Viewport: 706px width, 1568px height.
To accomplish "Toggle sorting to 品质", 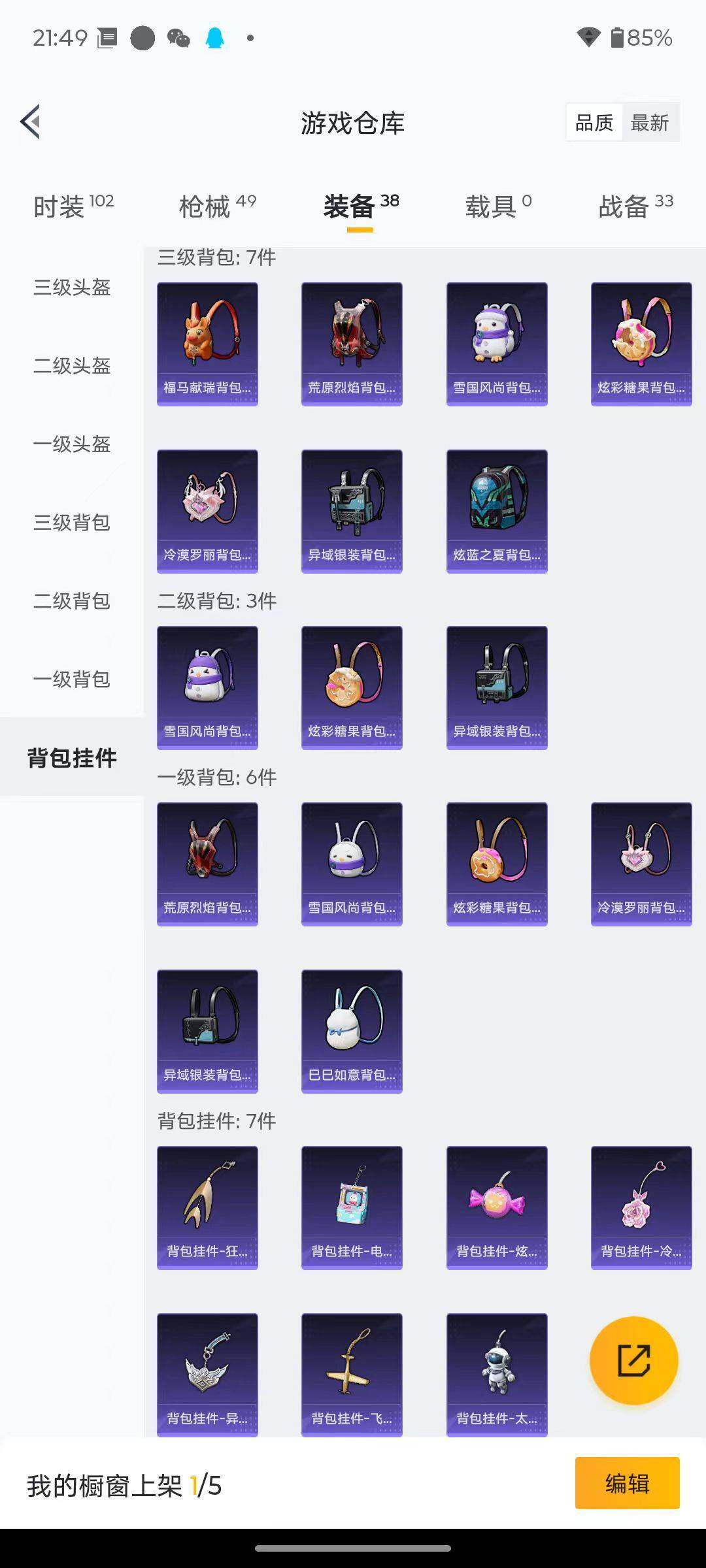I will pos(594,122).
